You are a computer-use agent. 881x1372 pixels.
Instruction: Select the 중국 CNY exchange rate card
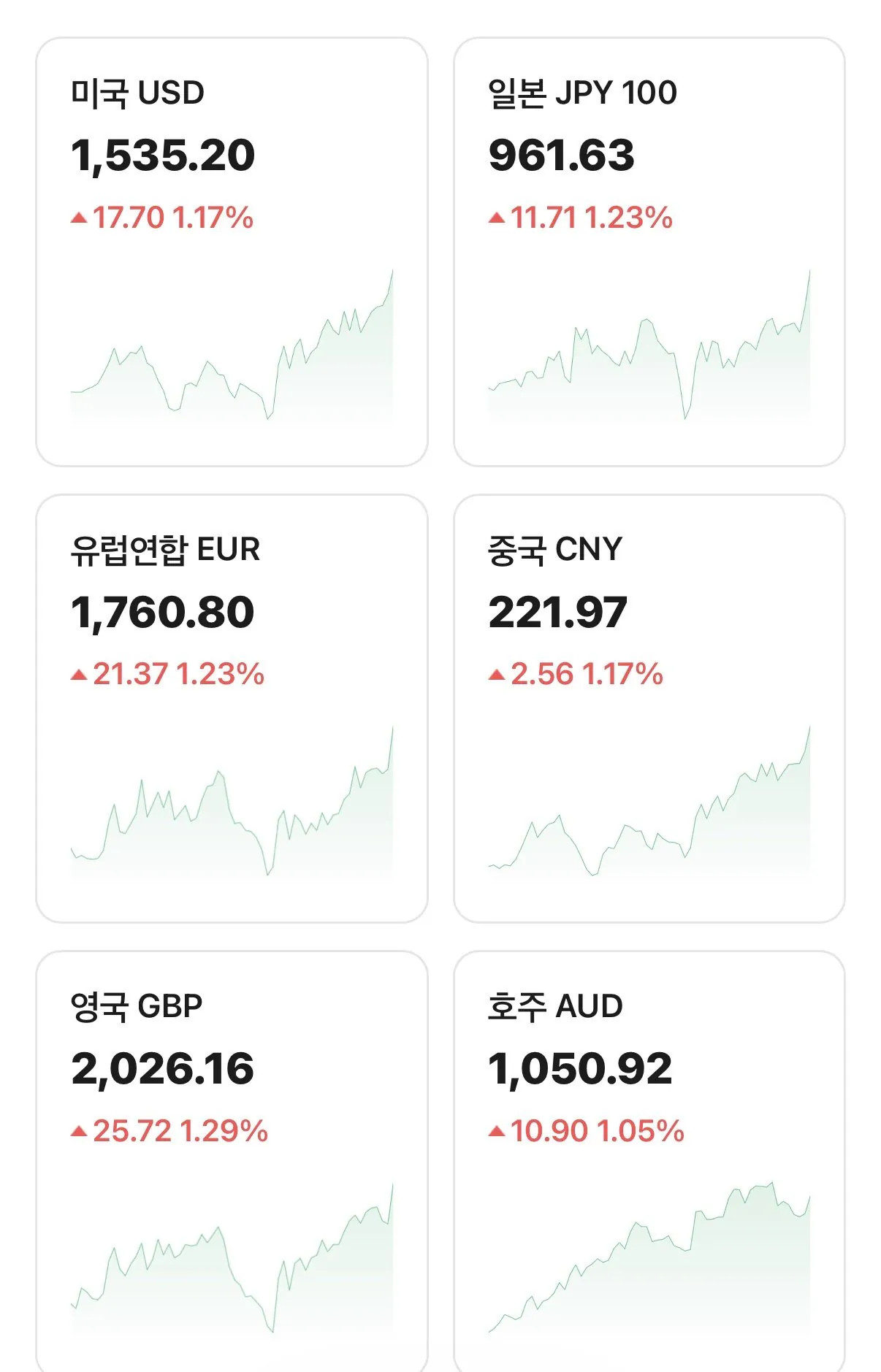tap(649, 708)
